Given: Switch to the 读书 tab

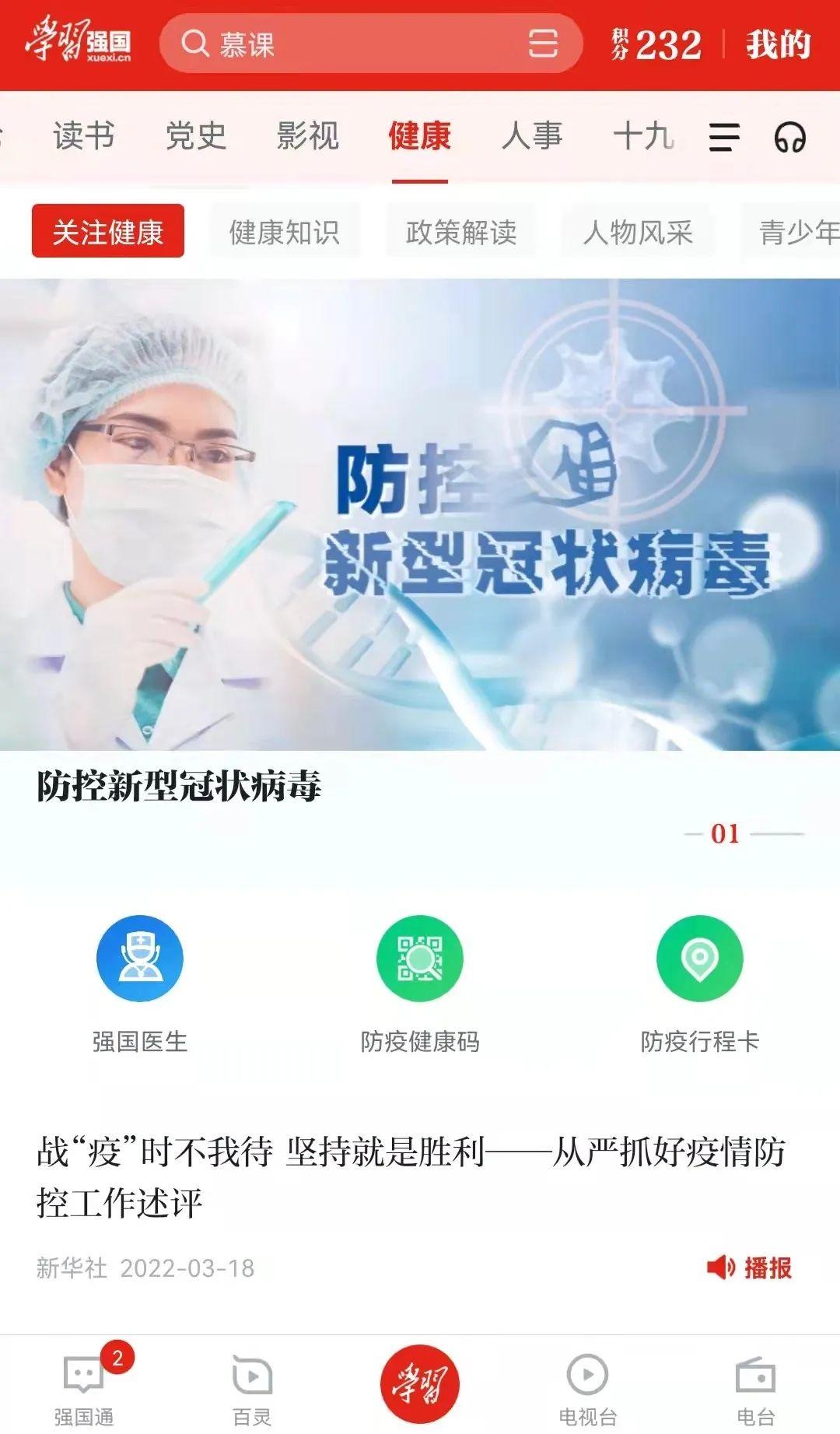Looking at the screenshot, I should 84,136.
